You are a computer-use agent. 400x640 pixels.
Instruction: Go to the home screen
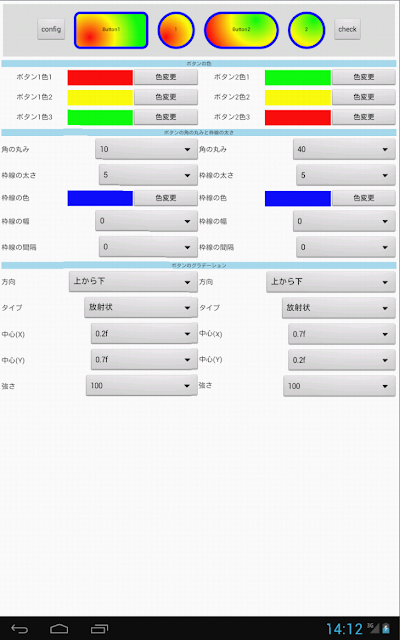pos(59,629)
